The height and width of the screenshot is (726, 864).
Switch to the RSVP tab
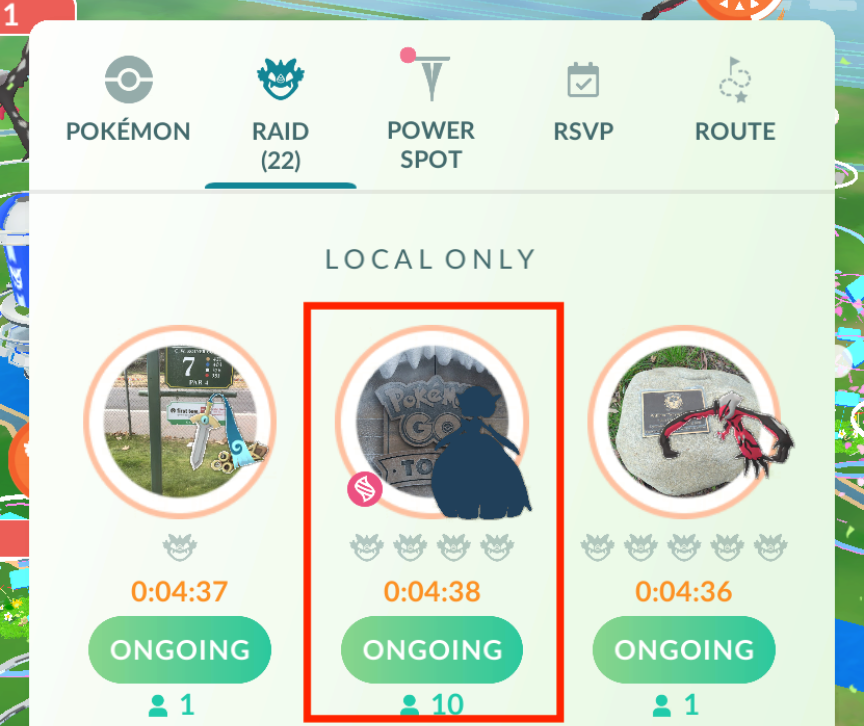[x=583, y=101]
